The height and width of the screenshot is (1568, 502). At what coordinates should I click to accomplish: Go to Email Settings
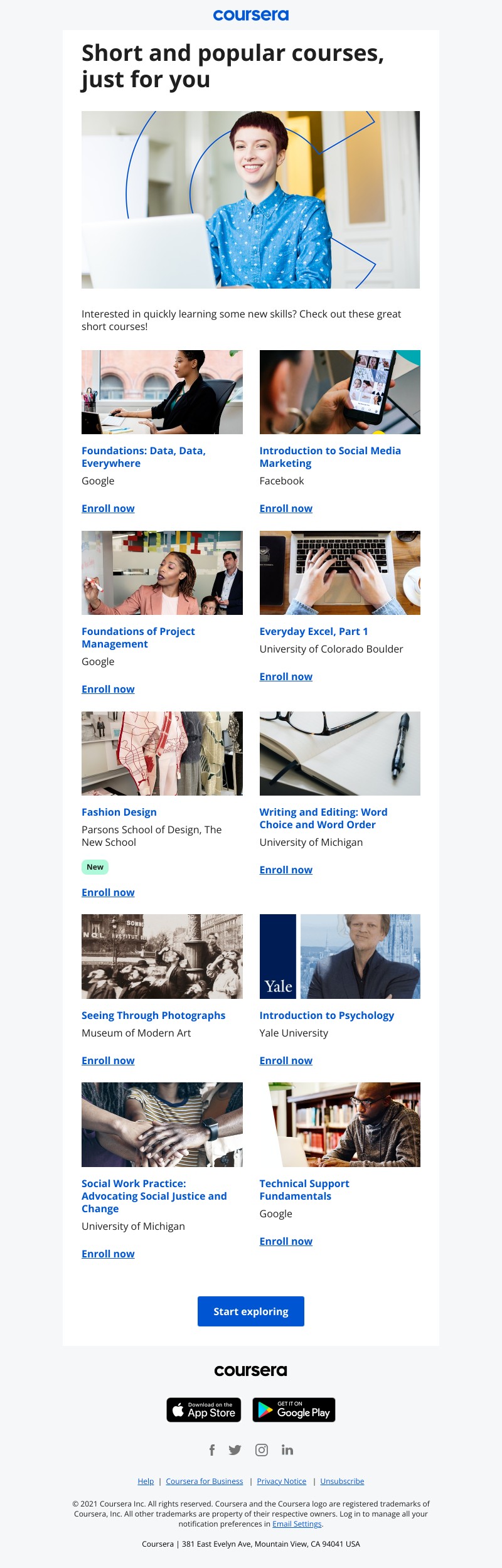click(x=297, y=1524)
